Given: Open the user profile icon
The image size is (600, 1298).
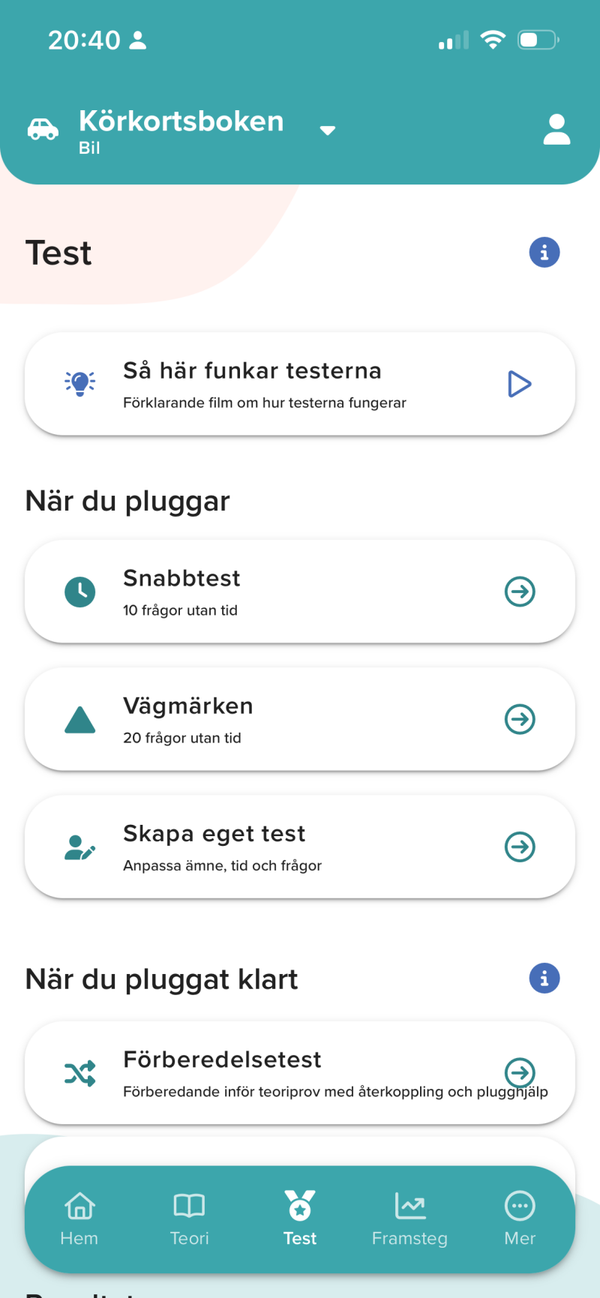Looking at the screenshot, I should click(x=556, y=130).
